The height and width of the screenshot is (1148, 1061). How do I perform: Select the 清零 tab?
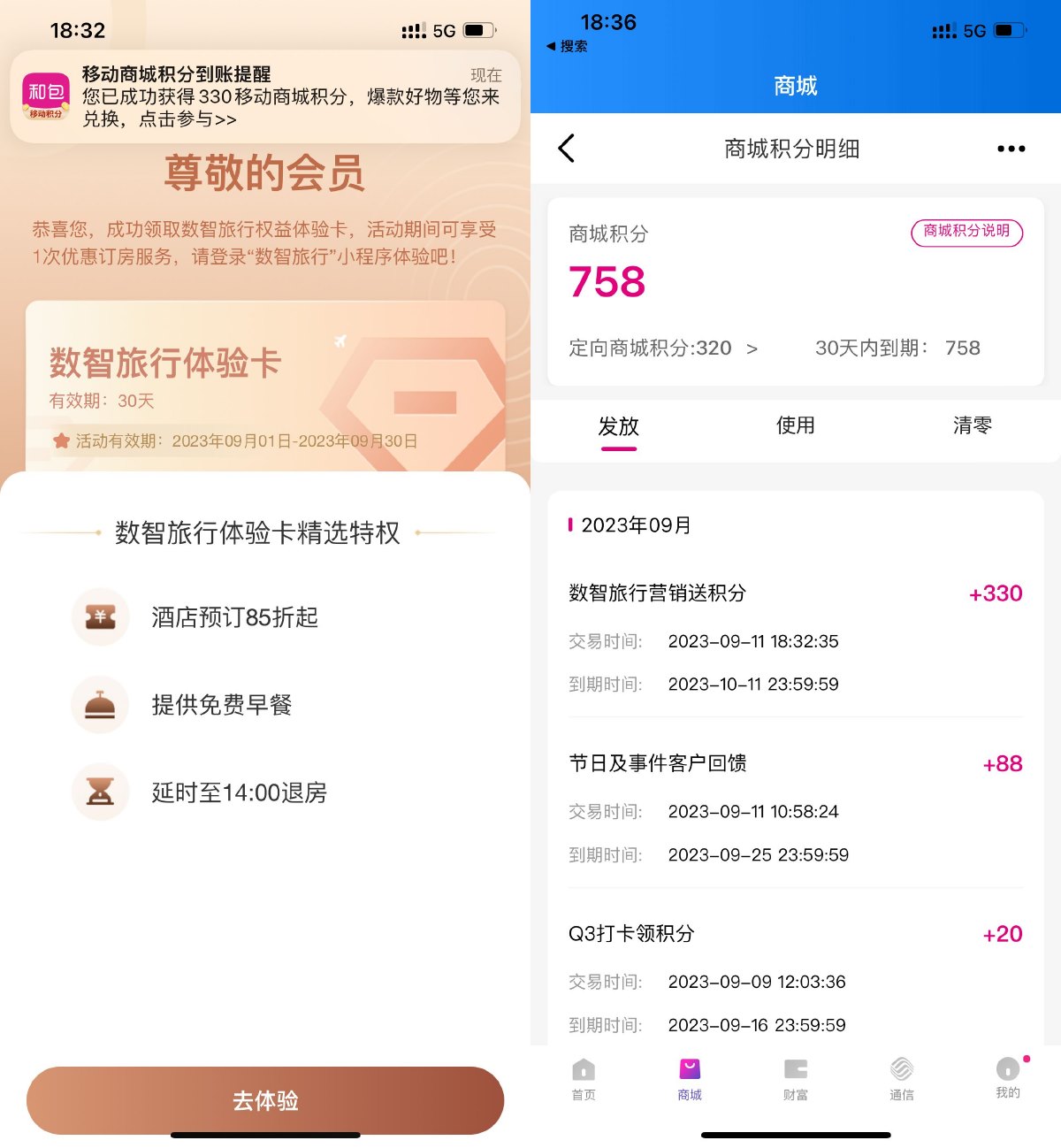(x=971, y=425)
